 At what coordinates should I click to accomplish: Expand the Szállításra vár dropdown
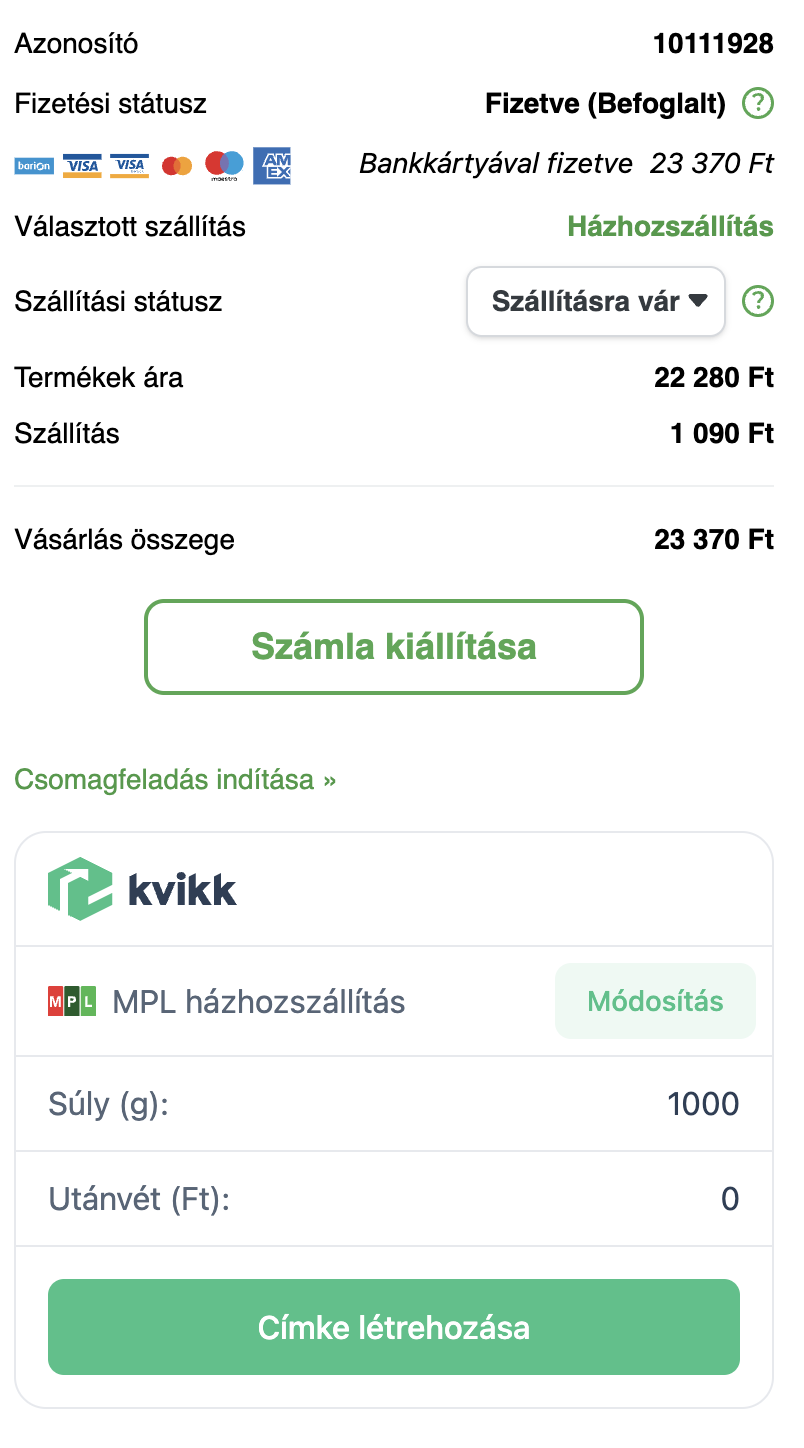(x=596, y=301)
